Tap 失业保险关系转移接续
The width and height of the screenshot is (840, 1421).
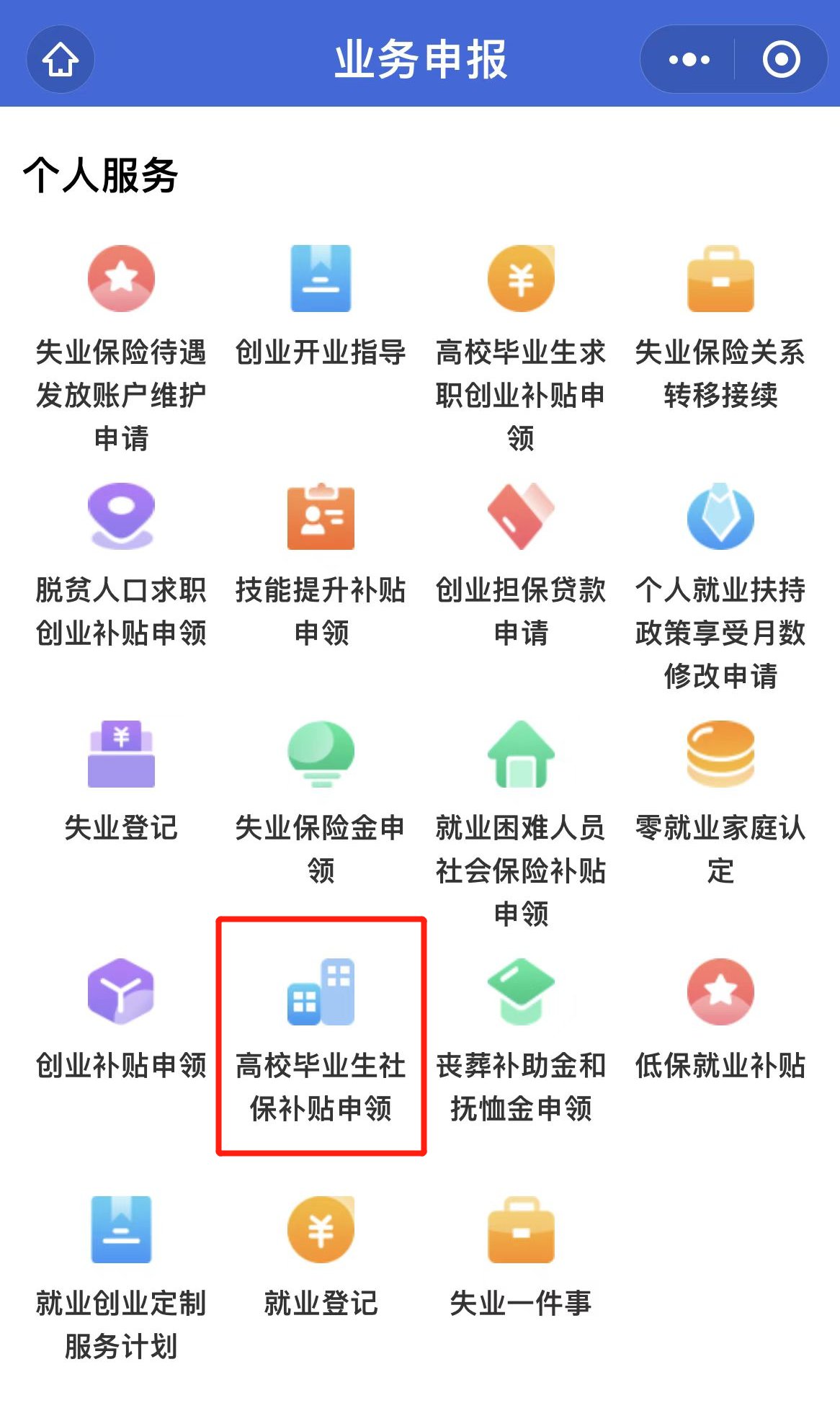pos(720,279)
